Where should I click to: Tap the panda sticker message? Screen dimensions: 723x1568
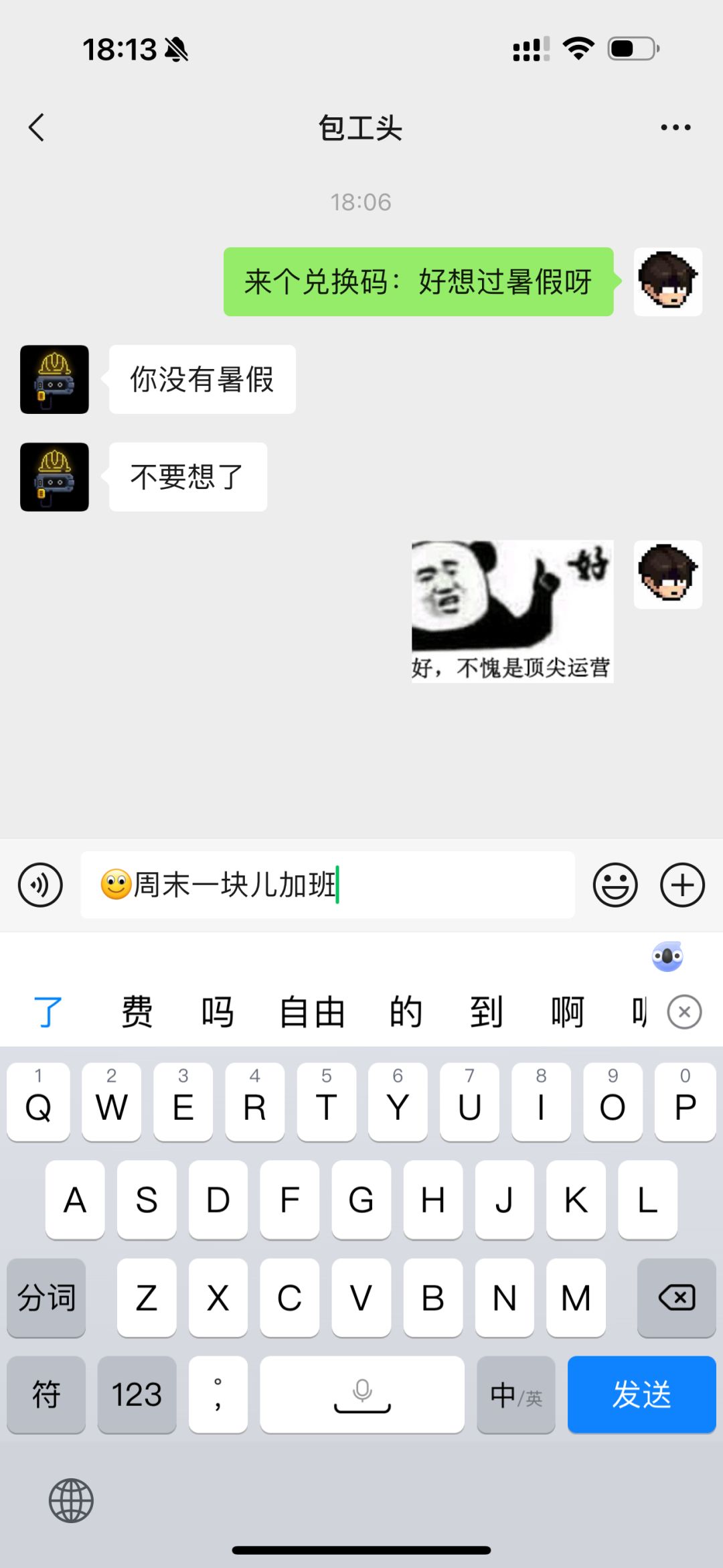point(512,610)
